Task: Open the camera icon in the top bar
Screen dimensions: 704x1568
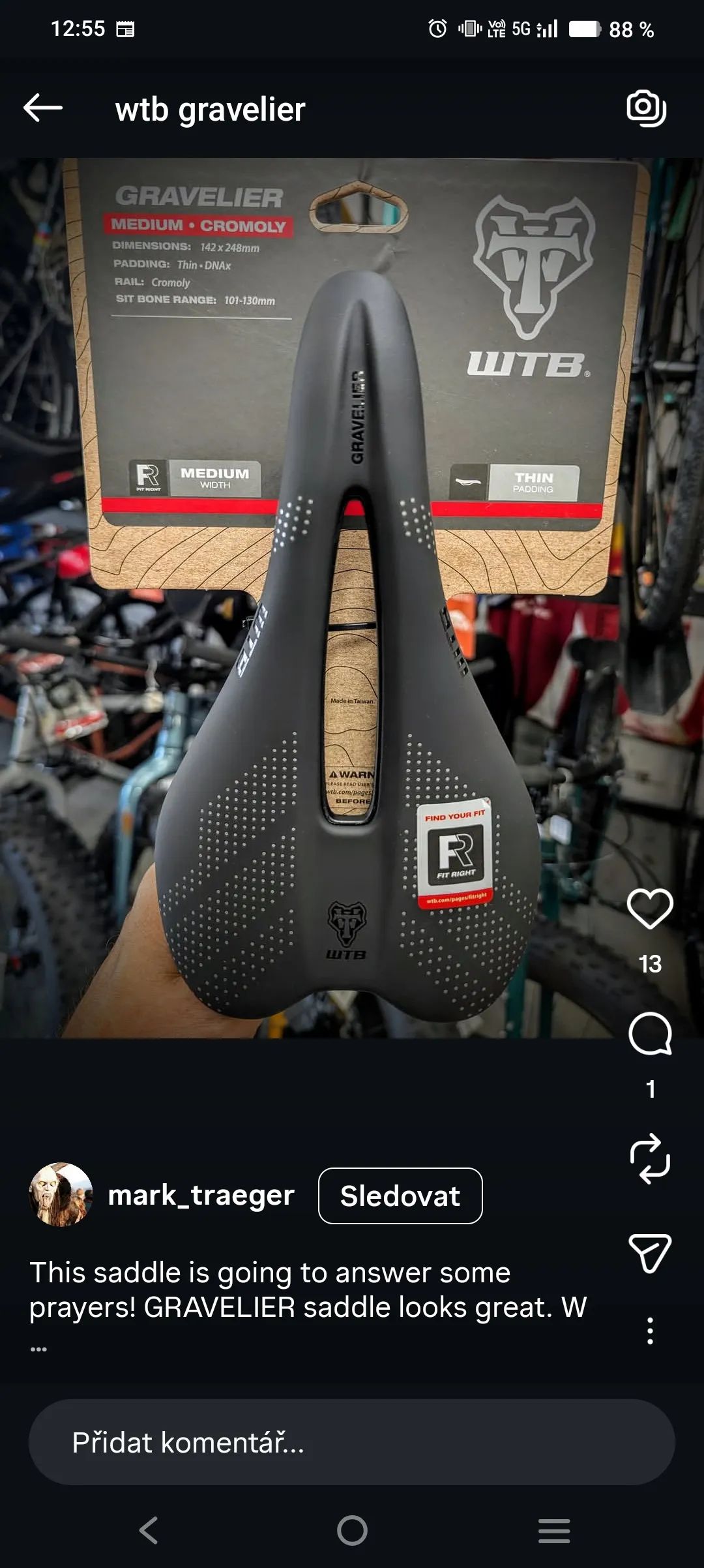Action: tap(646, 108)
